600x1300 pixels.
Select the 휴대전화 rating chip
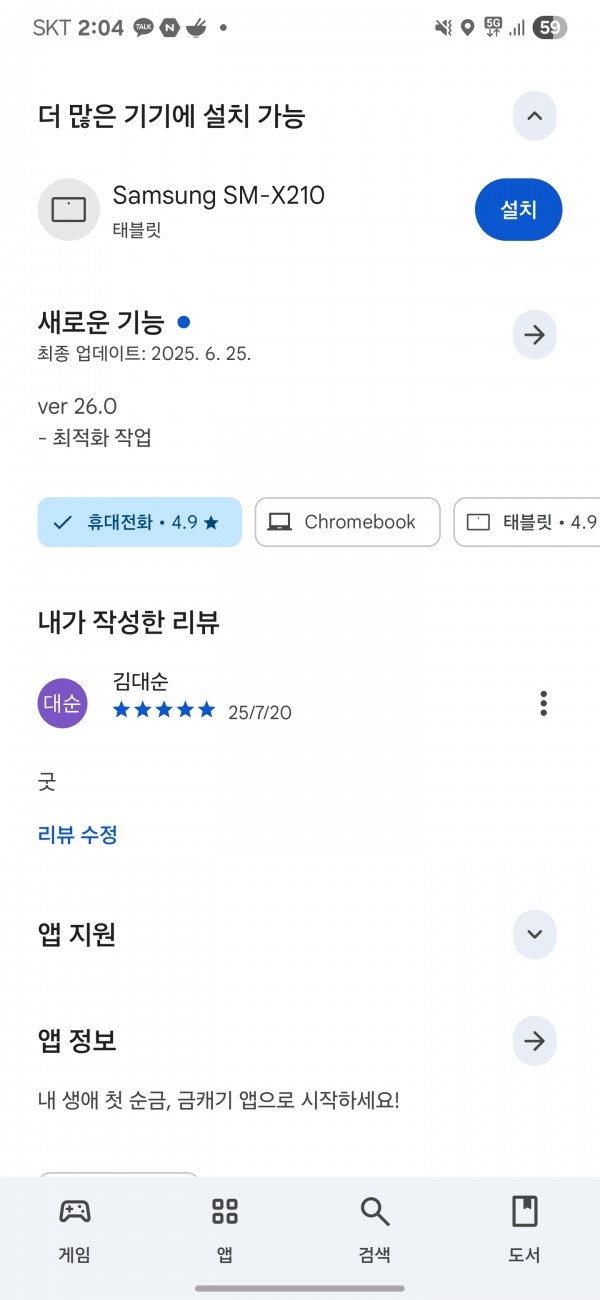tap(140, 522)
